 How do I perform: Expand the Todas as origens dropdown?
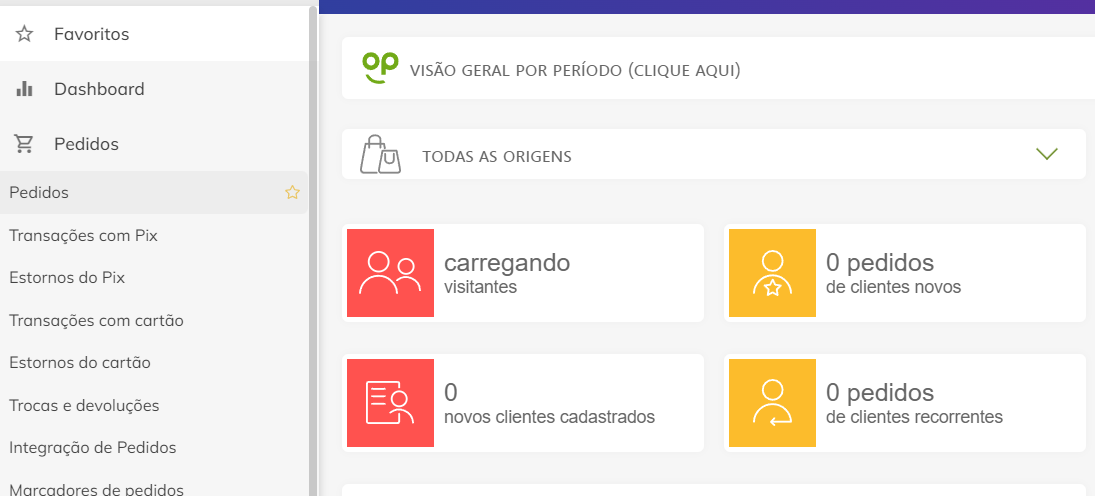(x=1046, y=154)
